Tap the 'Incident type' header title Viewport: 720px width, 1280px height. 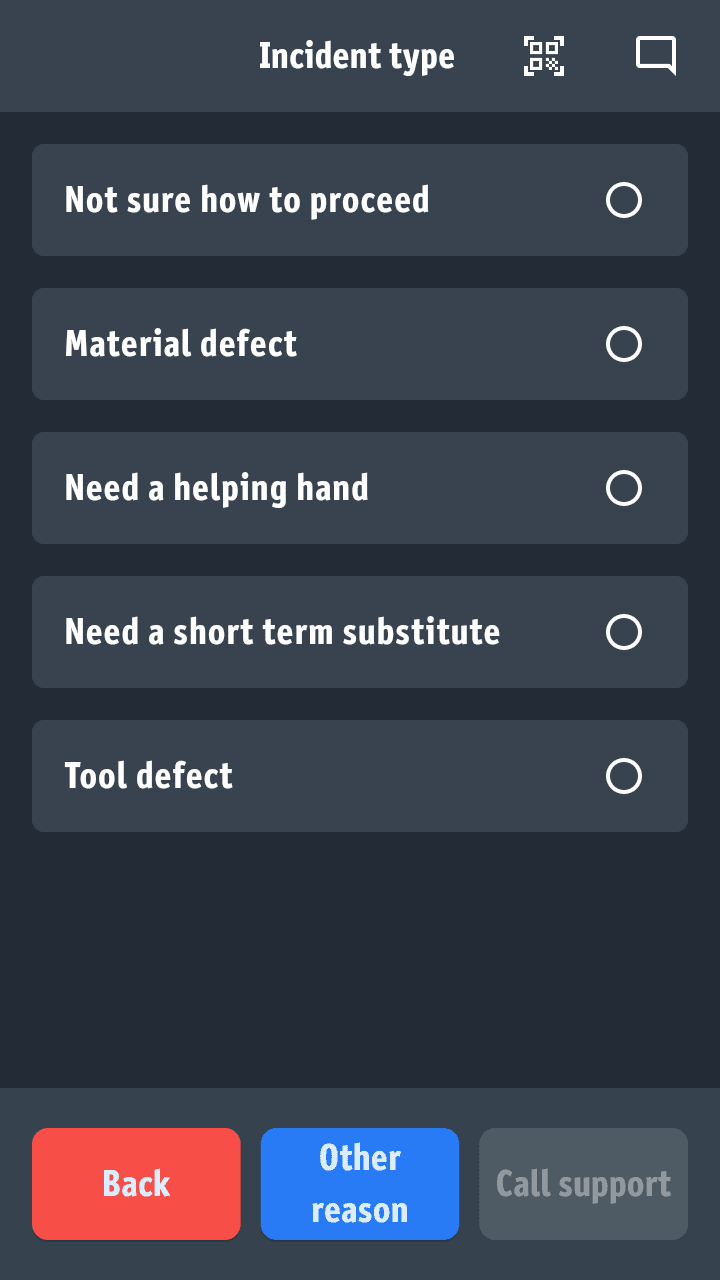click(358, 56)
